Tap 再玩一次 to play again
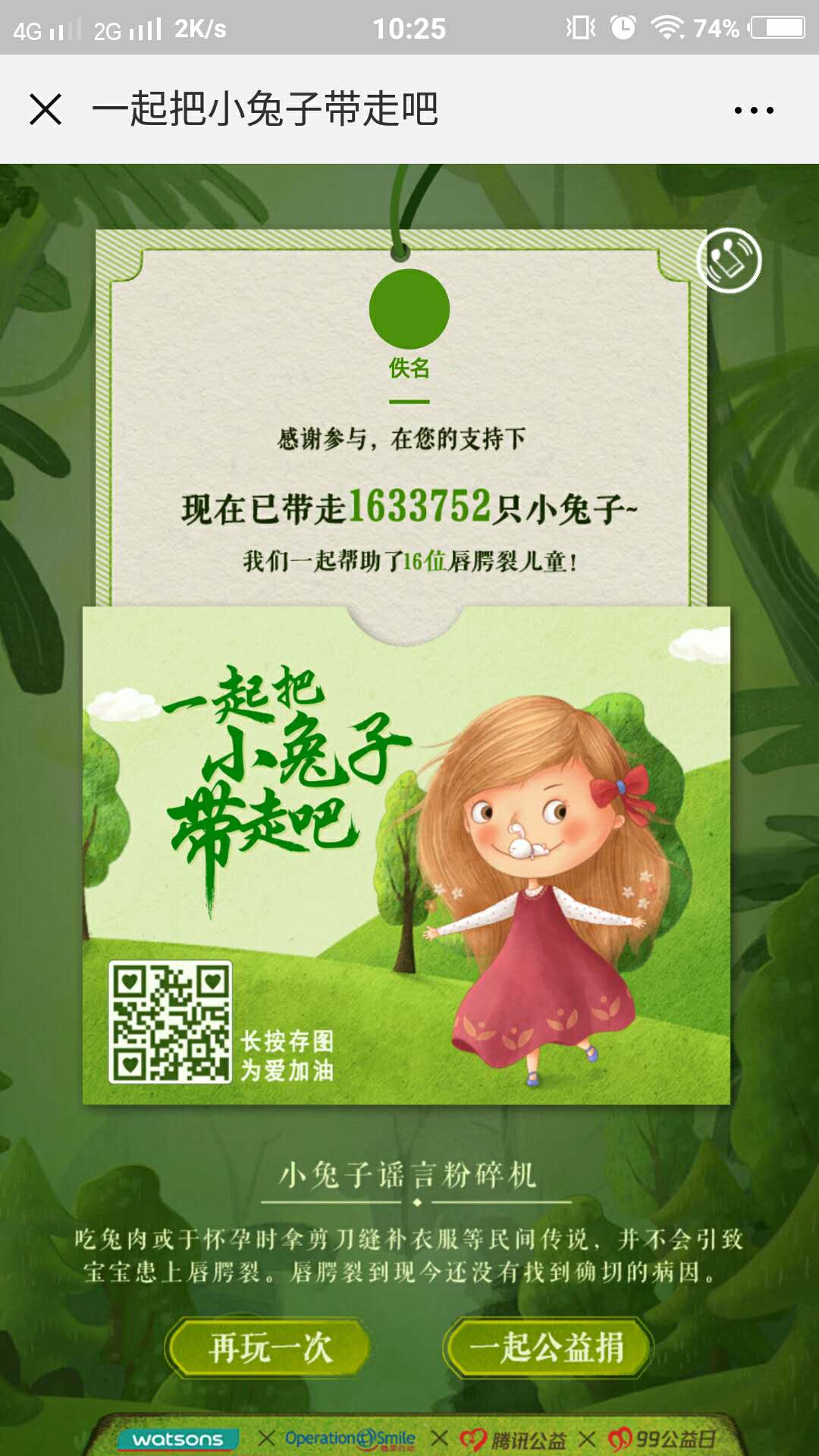Image resolution: width=819 pixels, height=1456 pixels. (270, 1348)
